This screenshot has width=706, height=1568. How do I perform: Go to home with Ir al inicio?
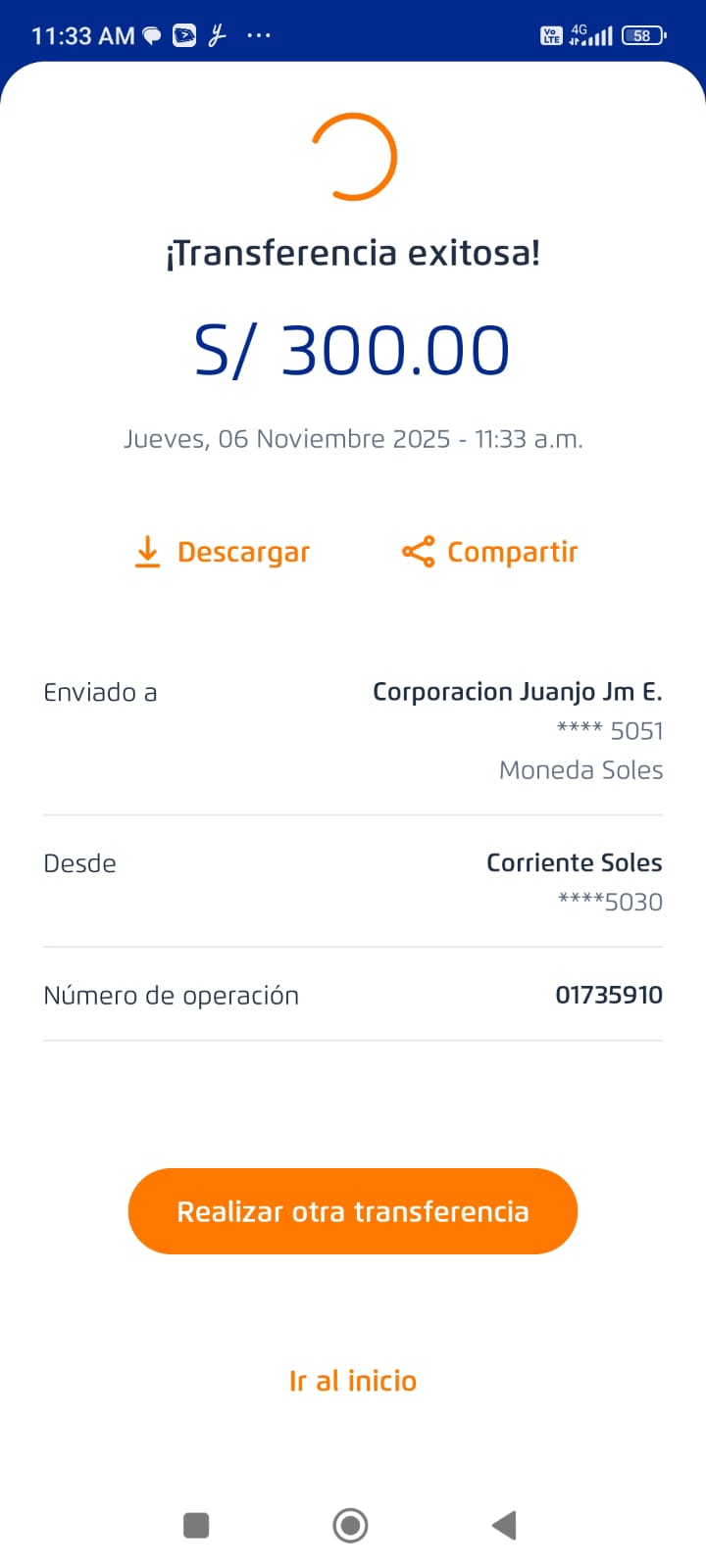tap(353, 1381)
